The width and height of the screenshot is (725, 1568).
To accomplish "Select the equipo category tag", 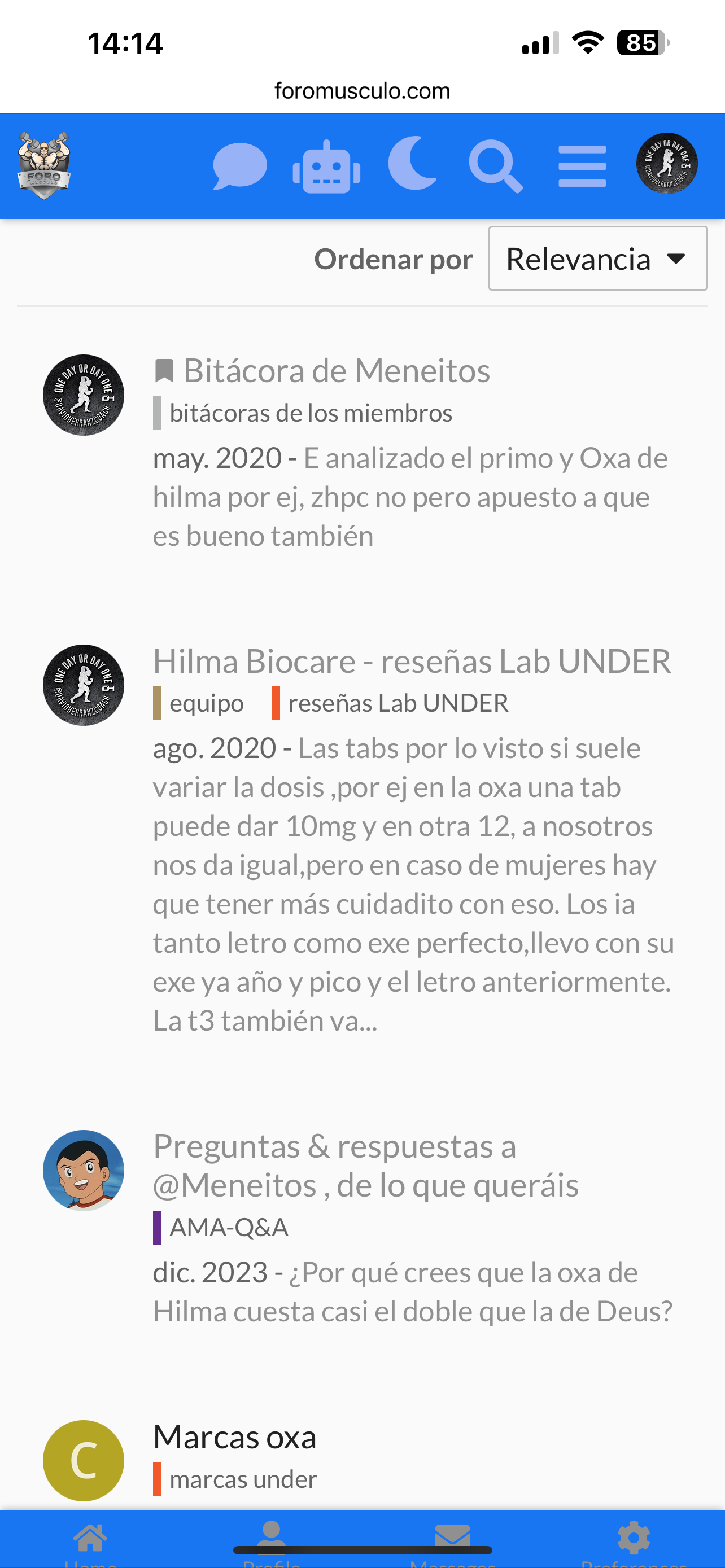I will (x=199, y=703).
